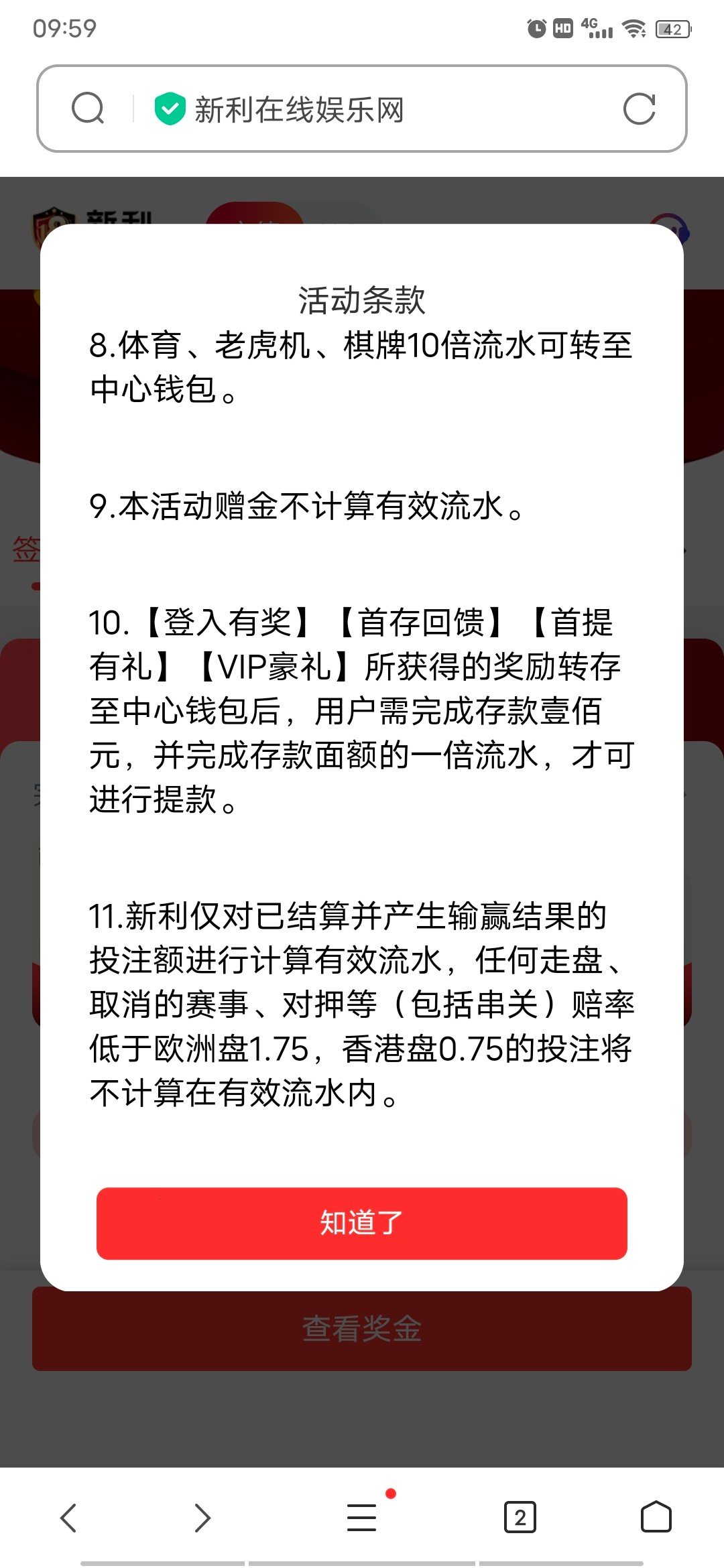This screenshot has width=724, height=1568.
Task: Go to the browser home page
Action: [x=656, y=1518]
